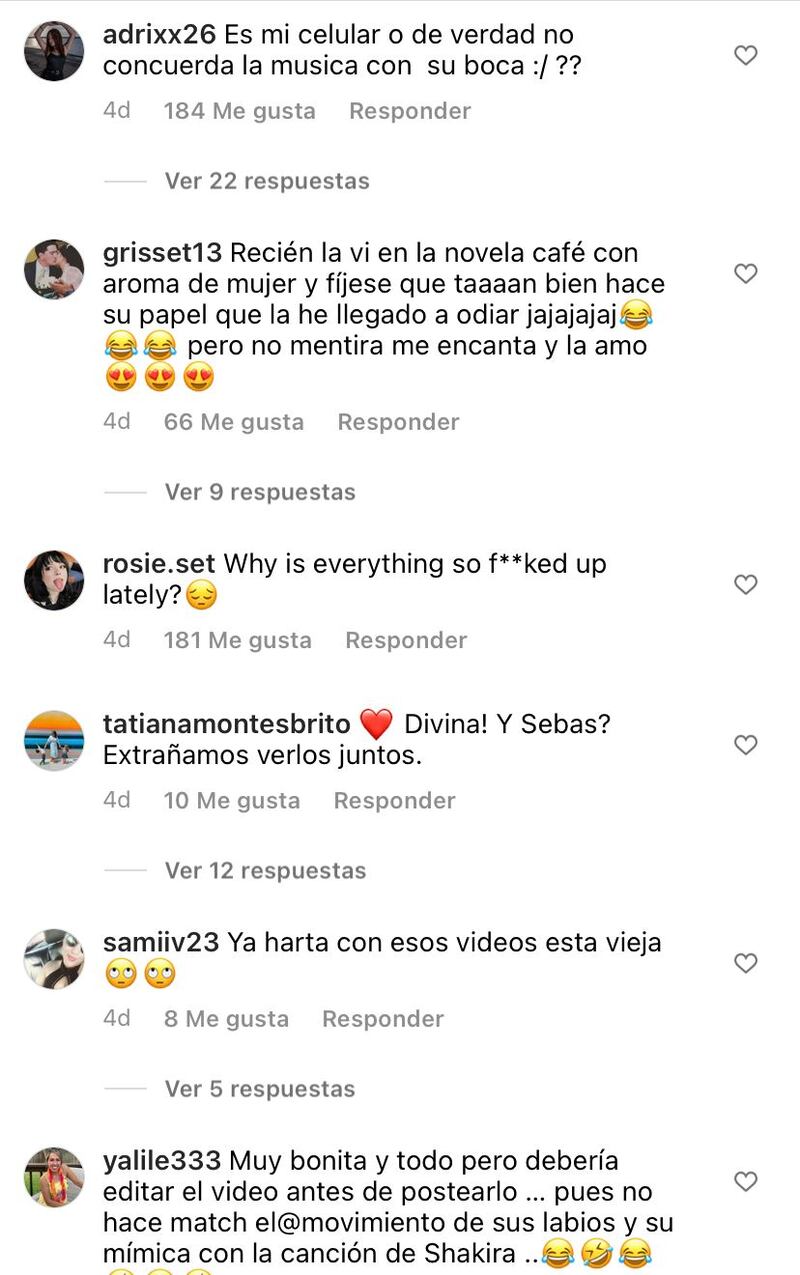
Task: Like tatianamontesbrito's comment
Action: [x=746, y=745]
